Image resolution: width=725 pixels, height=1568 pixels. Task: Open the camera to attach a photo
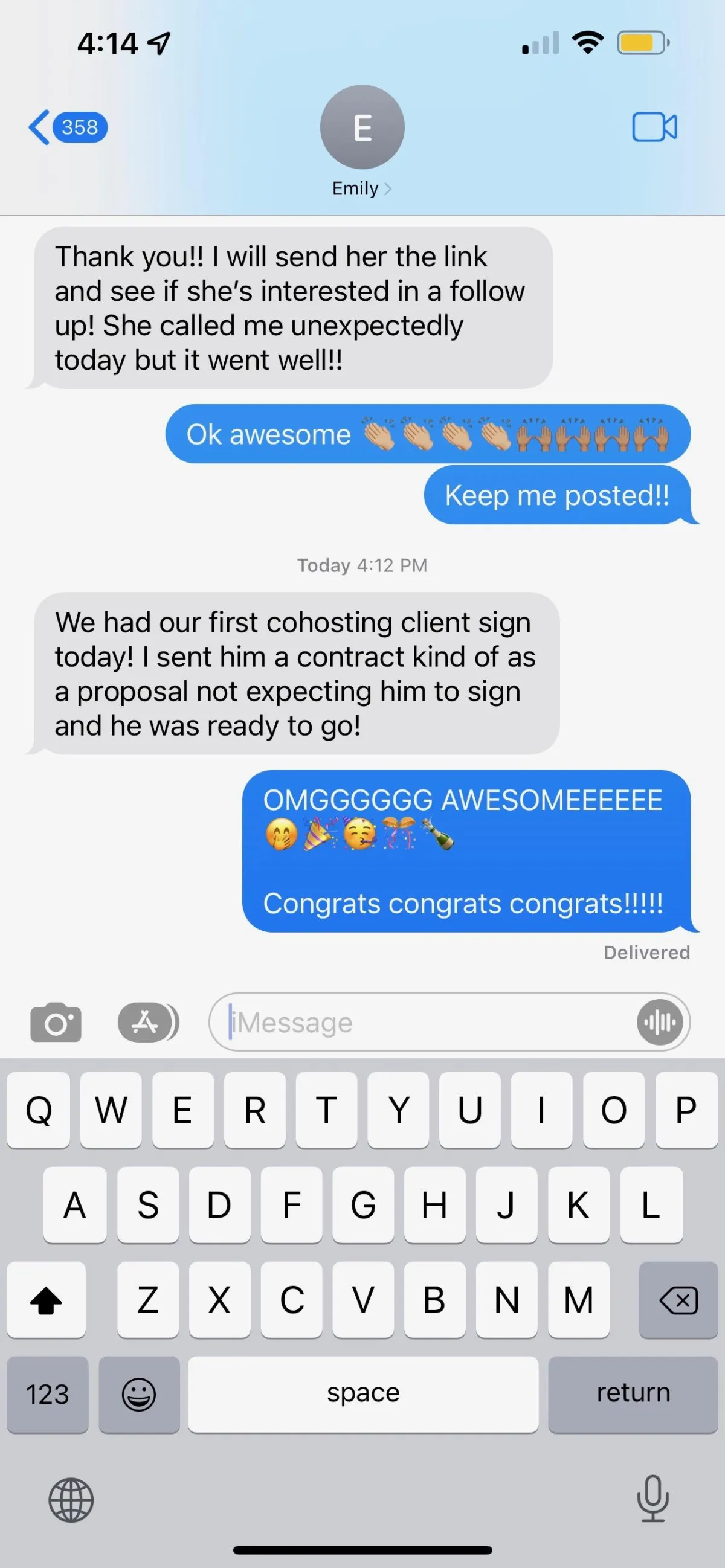[x=56, y=1022]
